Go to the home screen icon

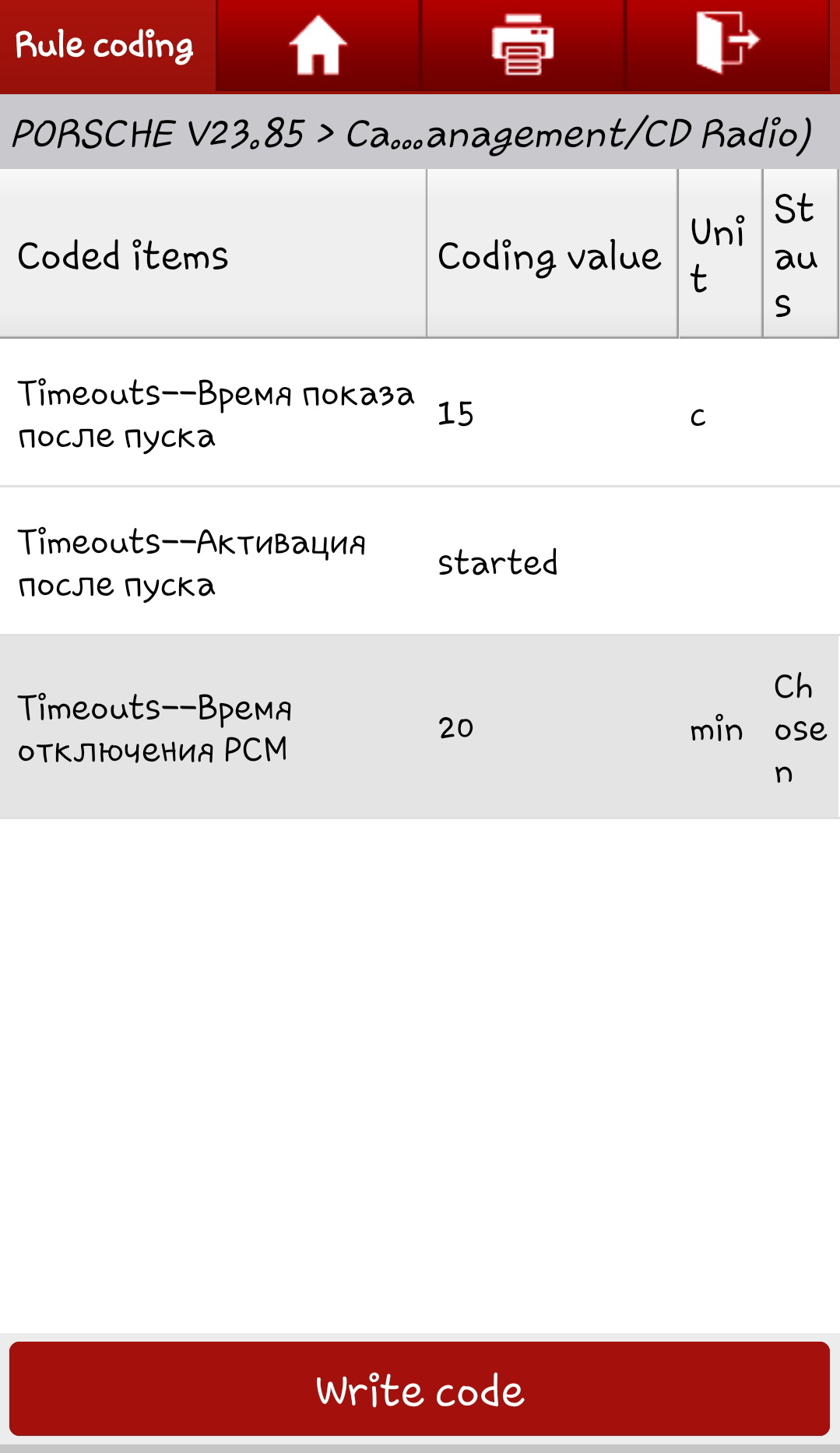tap(318, 46)
